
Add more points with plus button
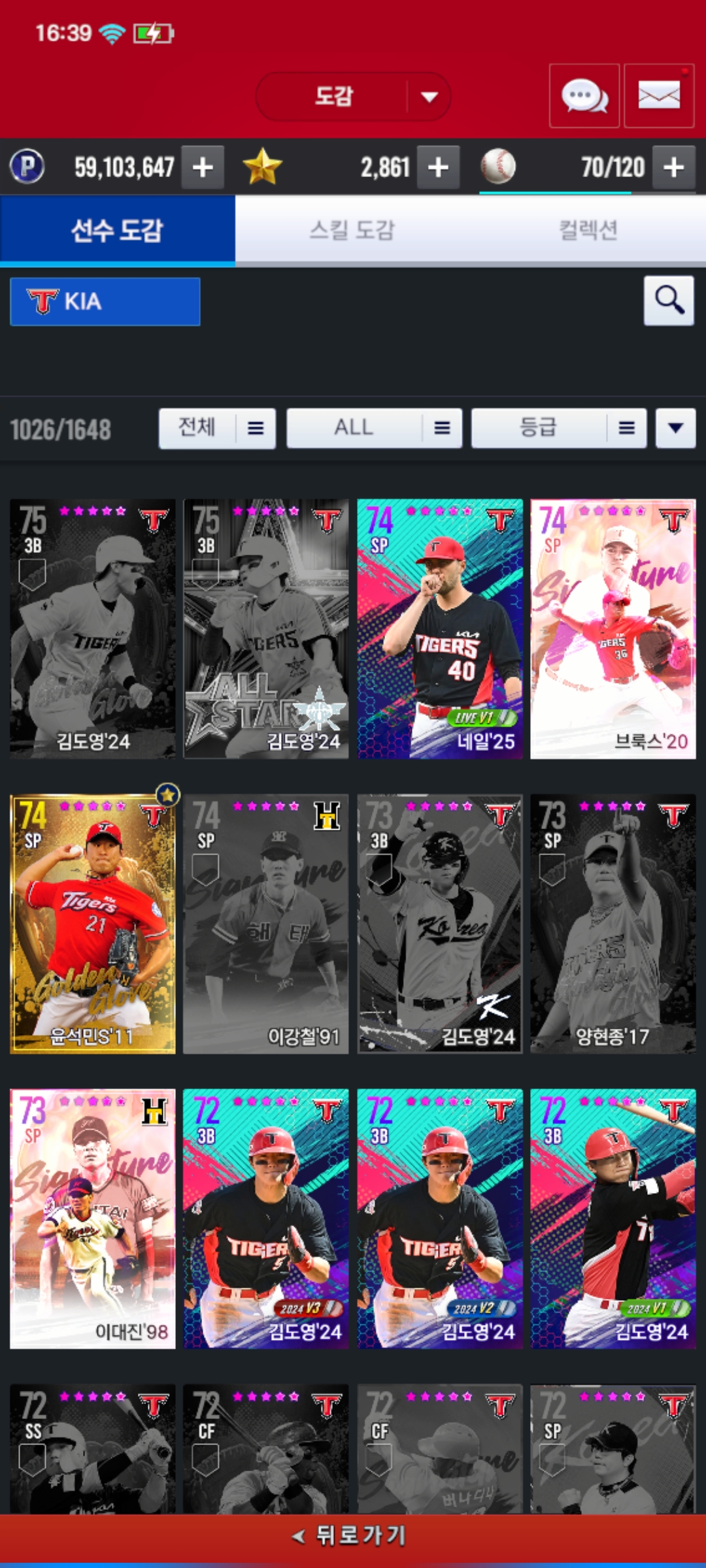[x=203, y=167]
